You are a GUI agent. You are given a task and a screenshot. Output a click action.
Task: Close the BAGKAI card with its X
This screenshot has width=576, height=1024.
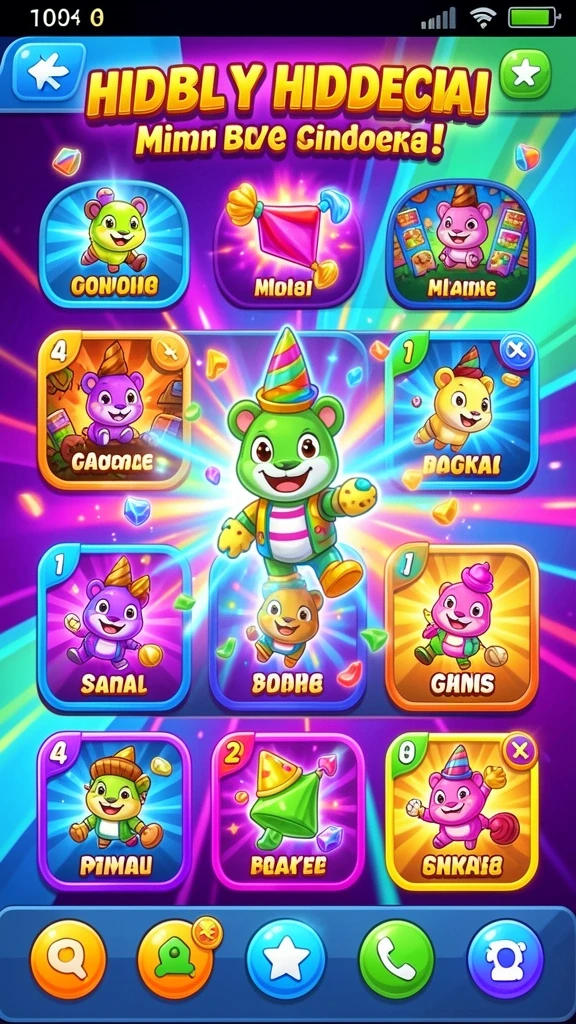(517, 353)
